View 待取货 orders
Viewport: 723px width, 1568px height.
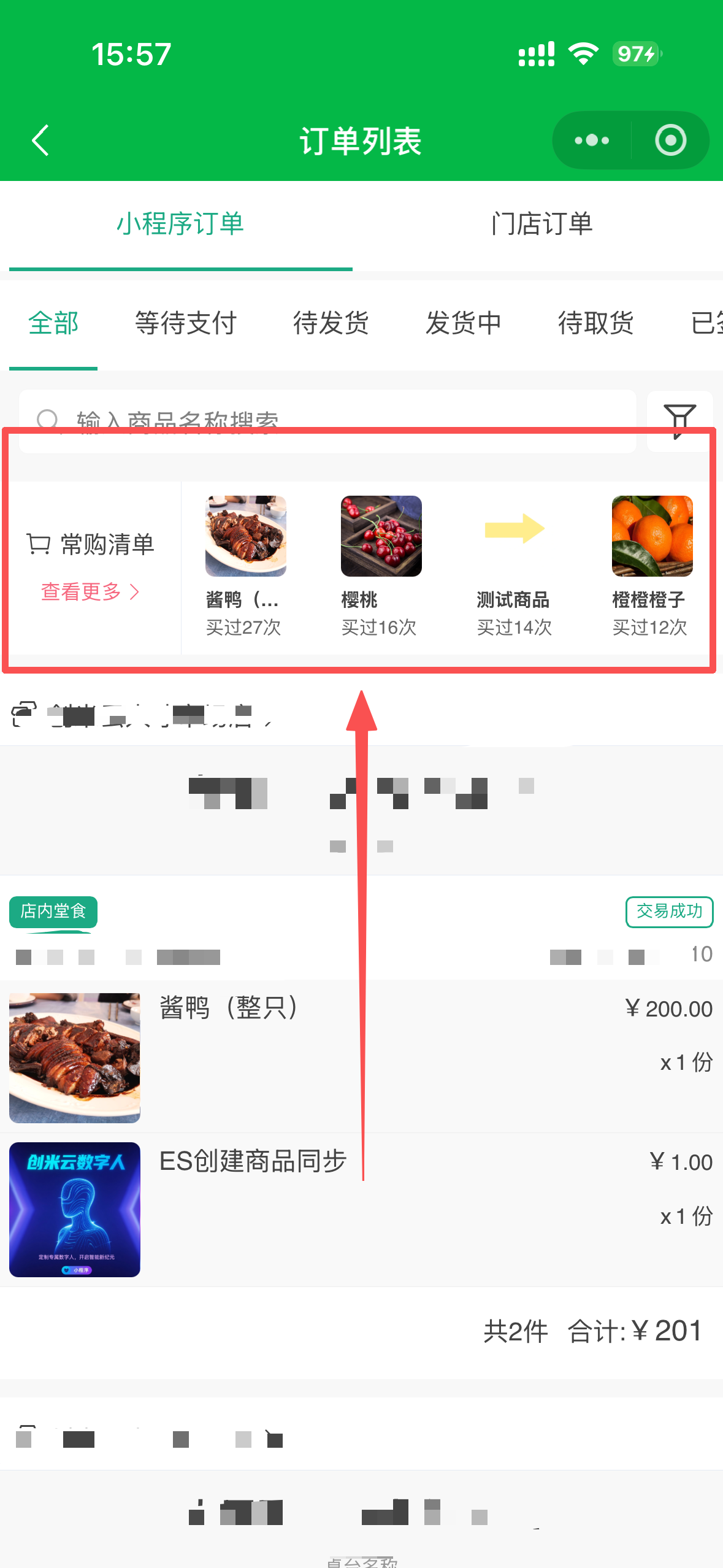coord(595,323)
